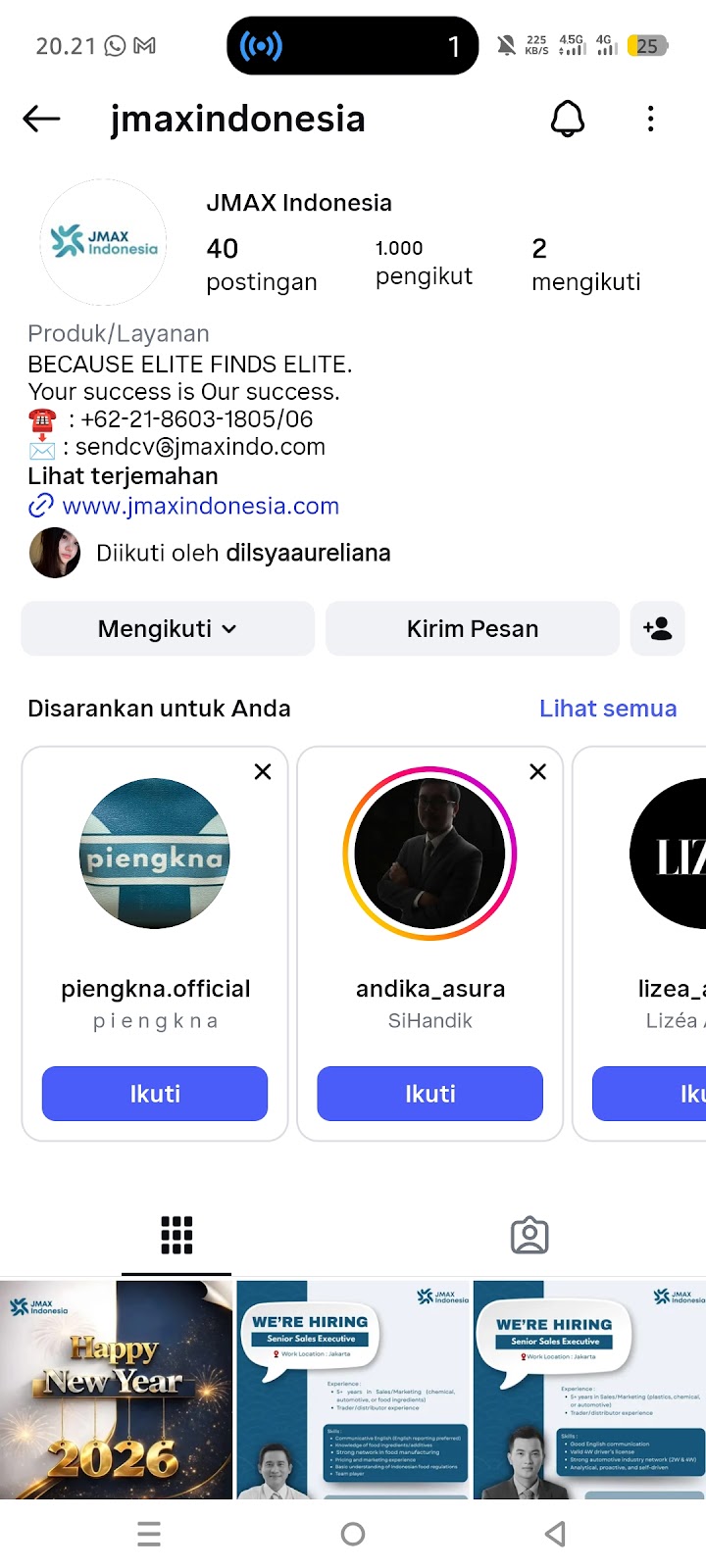Tap Lihat terjemahan to translate bio
This screenshot has height=1568, width=706.
[123, 476]
